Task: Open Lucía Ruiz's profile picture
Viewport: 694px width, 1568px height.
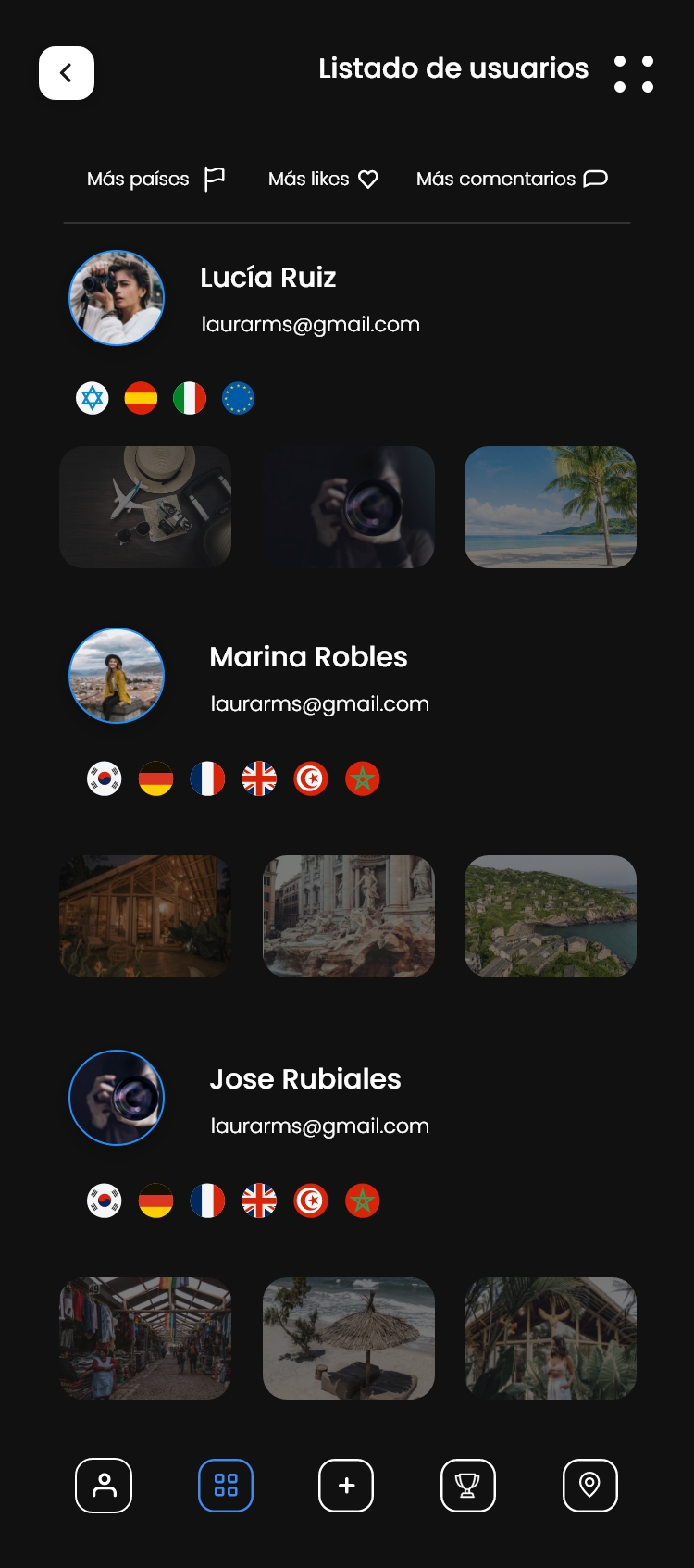Action: coord(117,298)
